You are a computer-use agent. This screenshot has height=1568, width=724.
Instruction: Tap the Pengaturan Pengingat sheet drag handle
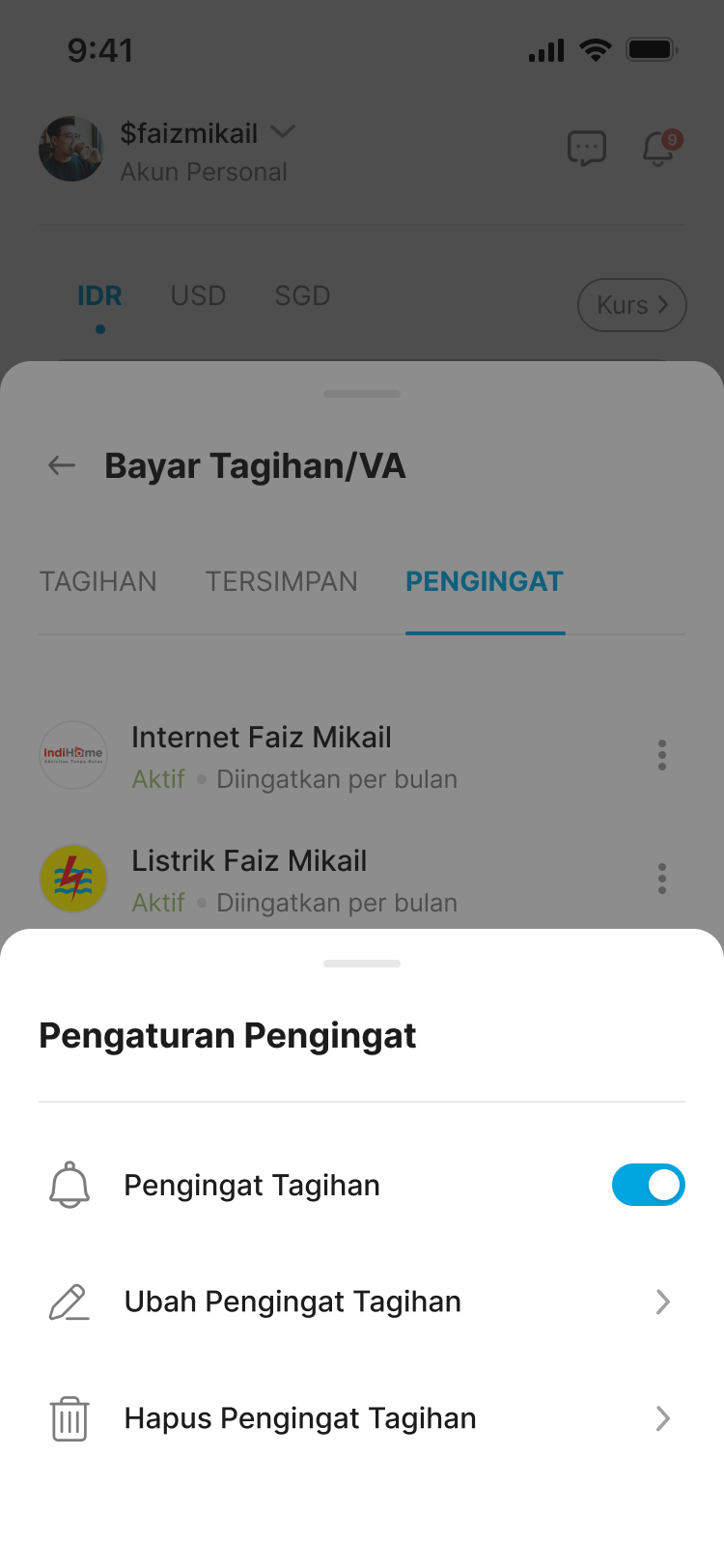[362, 964]
